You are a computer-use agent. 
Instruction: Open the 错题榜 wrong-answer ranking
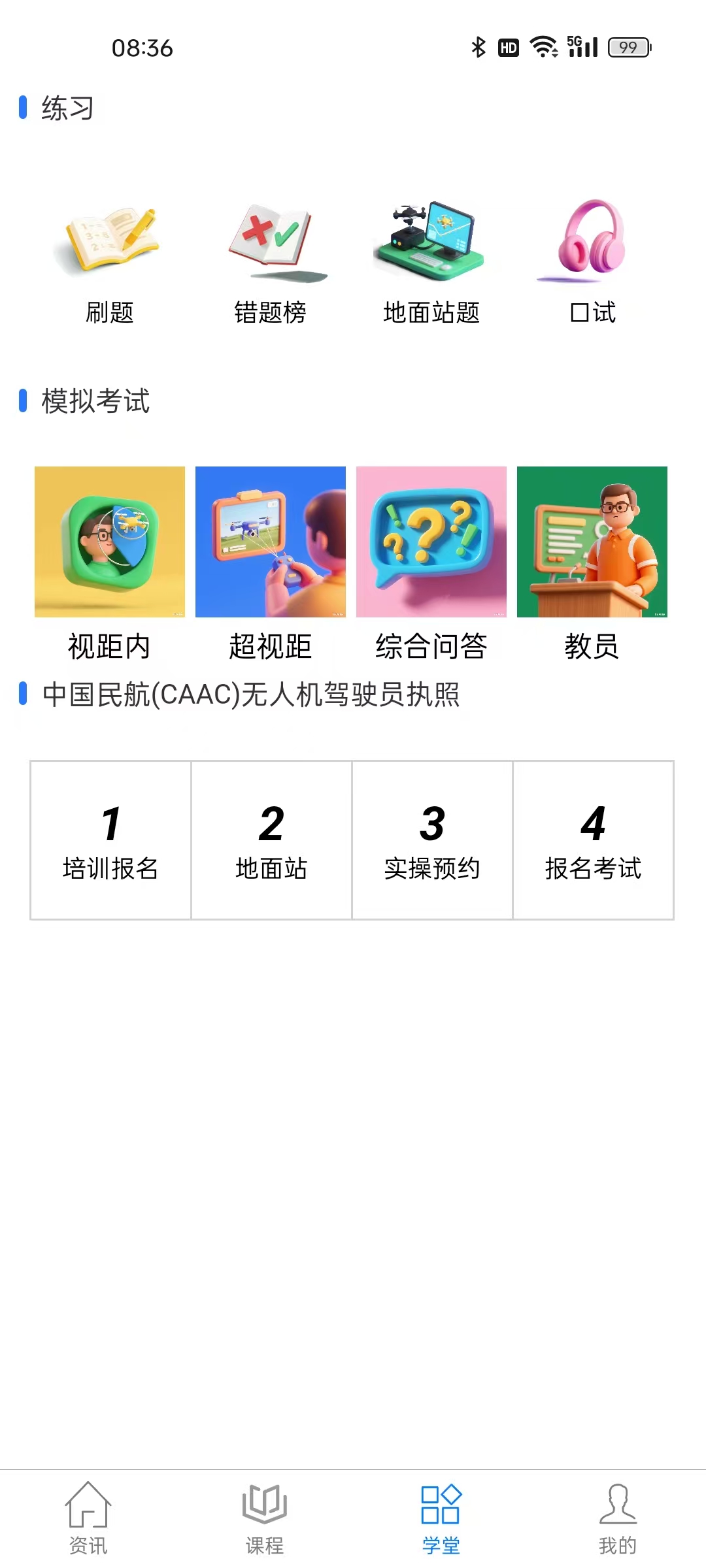coord(271,261)
